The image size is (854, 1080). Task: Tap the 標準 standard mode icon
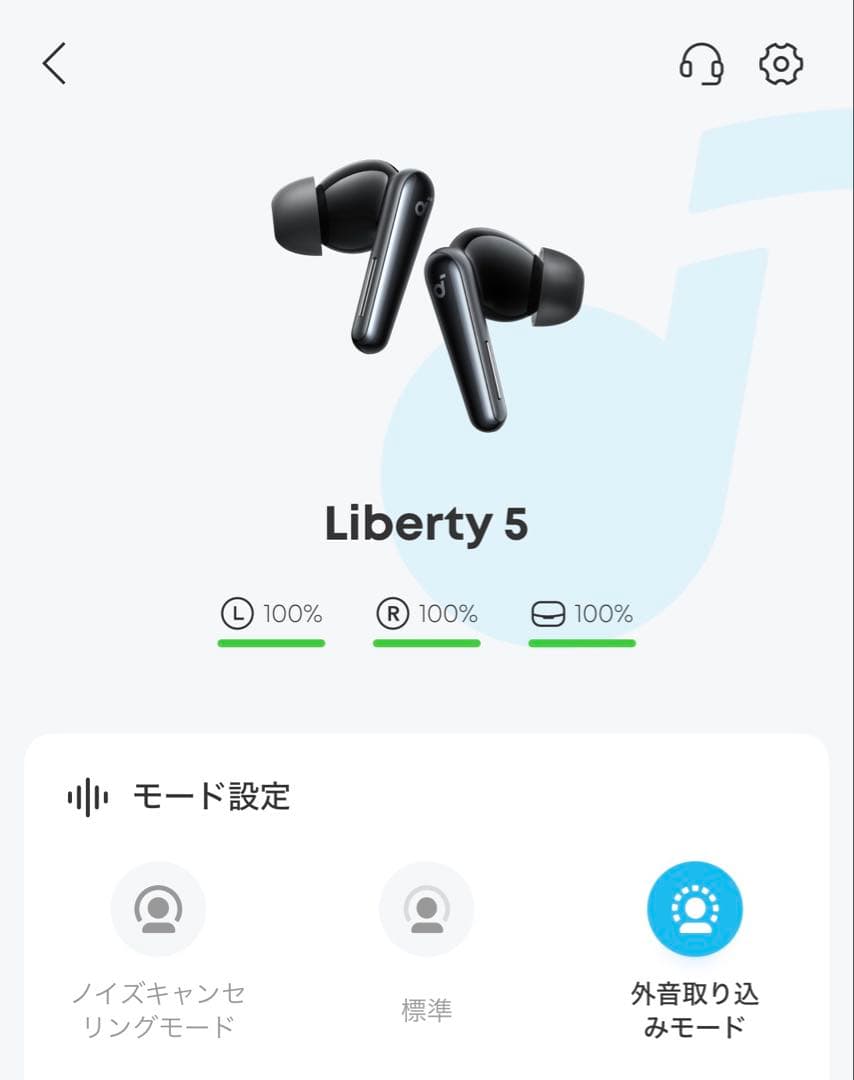coord(426,908)
